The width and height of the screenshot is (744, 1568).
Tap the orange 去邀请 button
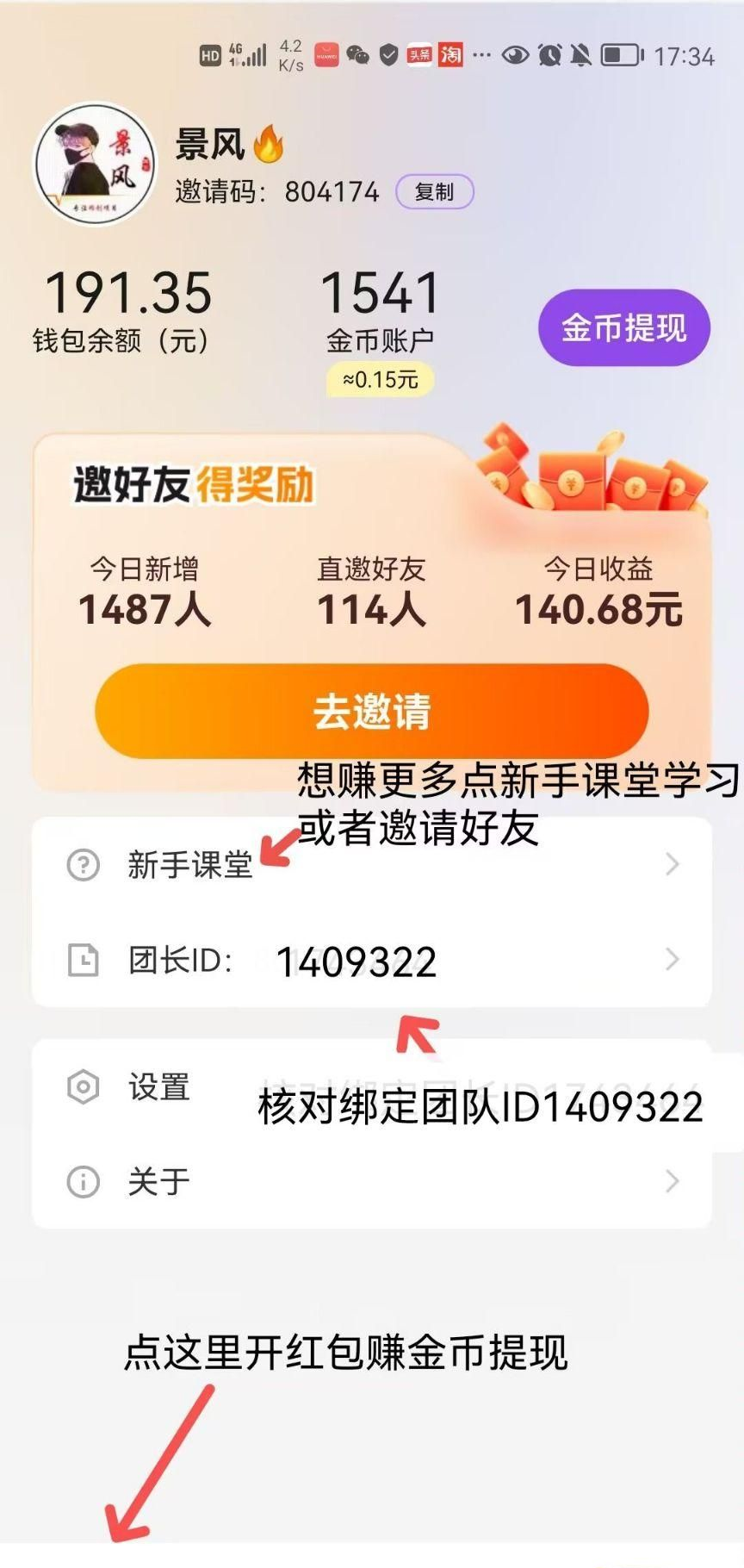371,711
